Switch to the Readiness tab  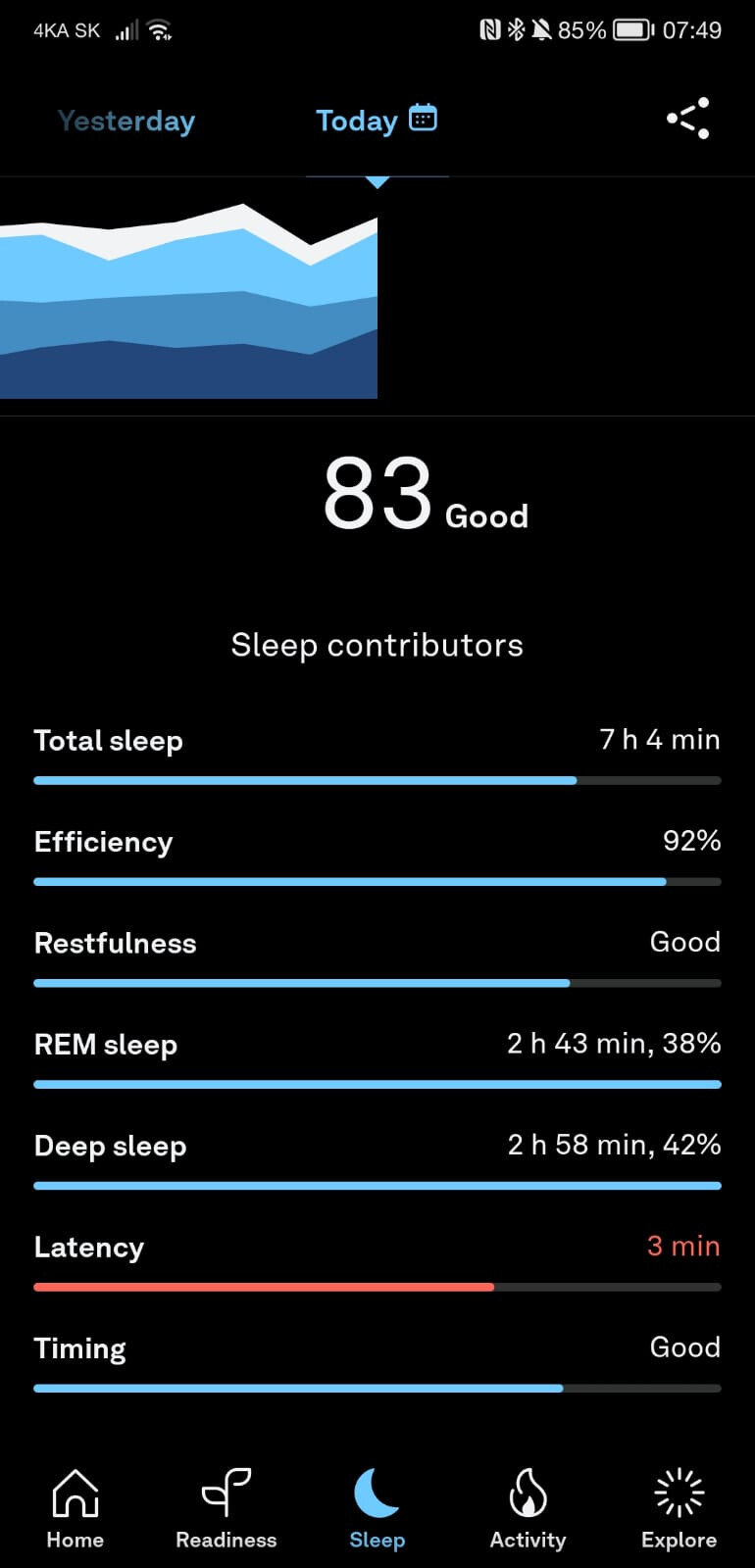click(x=226, y=1509)
